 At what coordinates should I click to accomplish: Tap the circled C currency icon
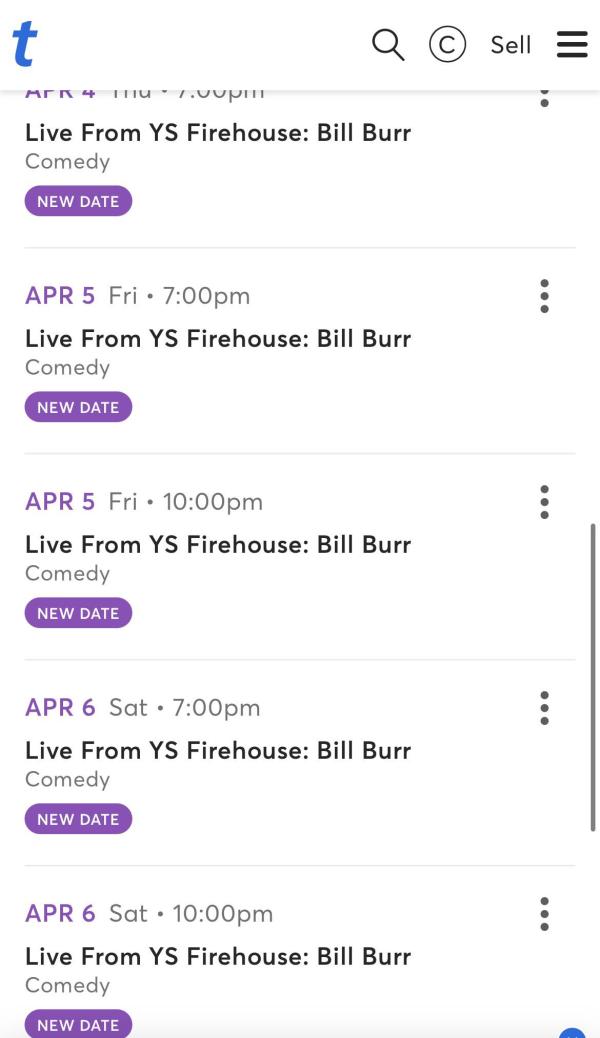pyautogui.click(x=447, y=45)
